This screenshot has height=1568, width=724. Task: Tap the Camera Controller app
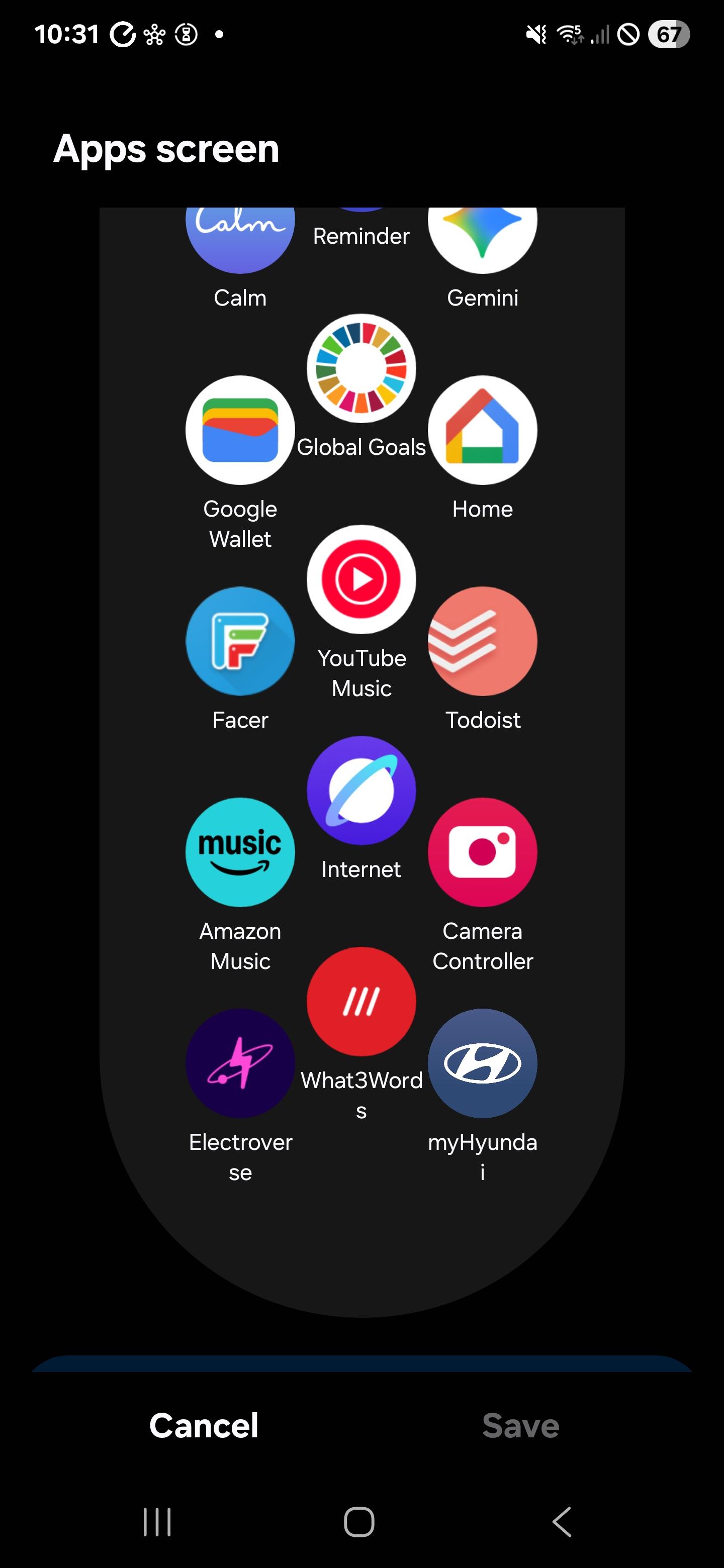tap(482, 852)
